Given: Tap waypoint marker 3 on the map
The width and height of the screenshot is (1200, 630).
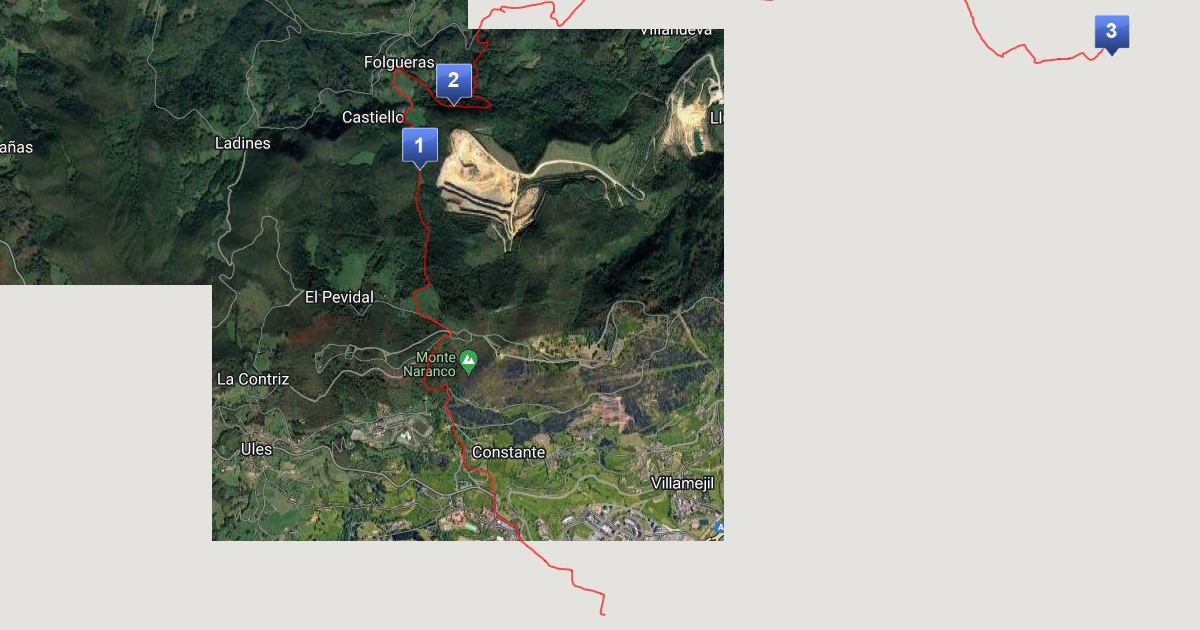Looking at the screenshot, I should [1111, 32].
